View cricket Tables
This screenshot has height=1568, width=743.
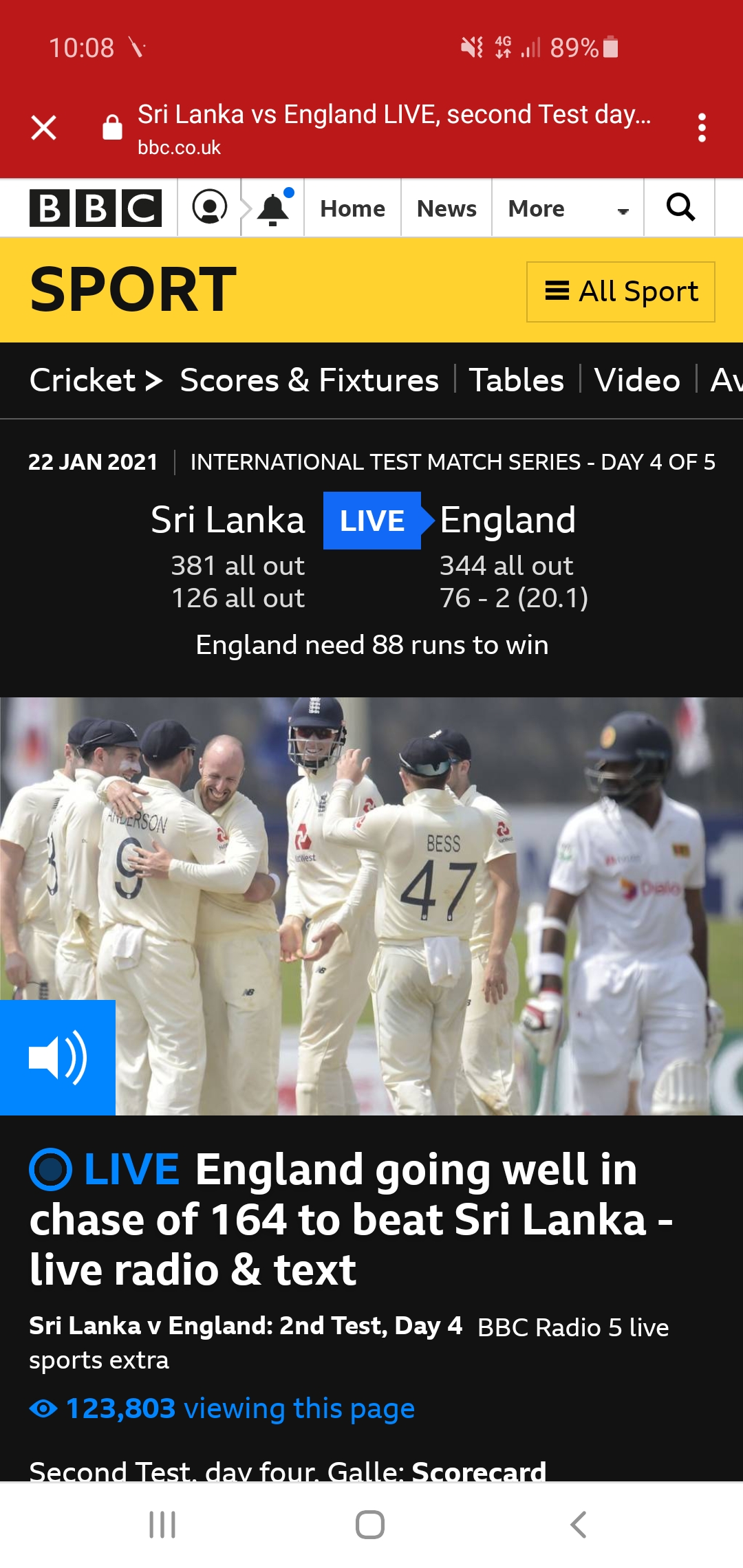(516, 380)
